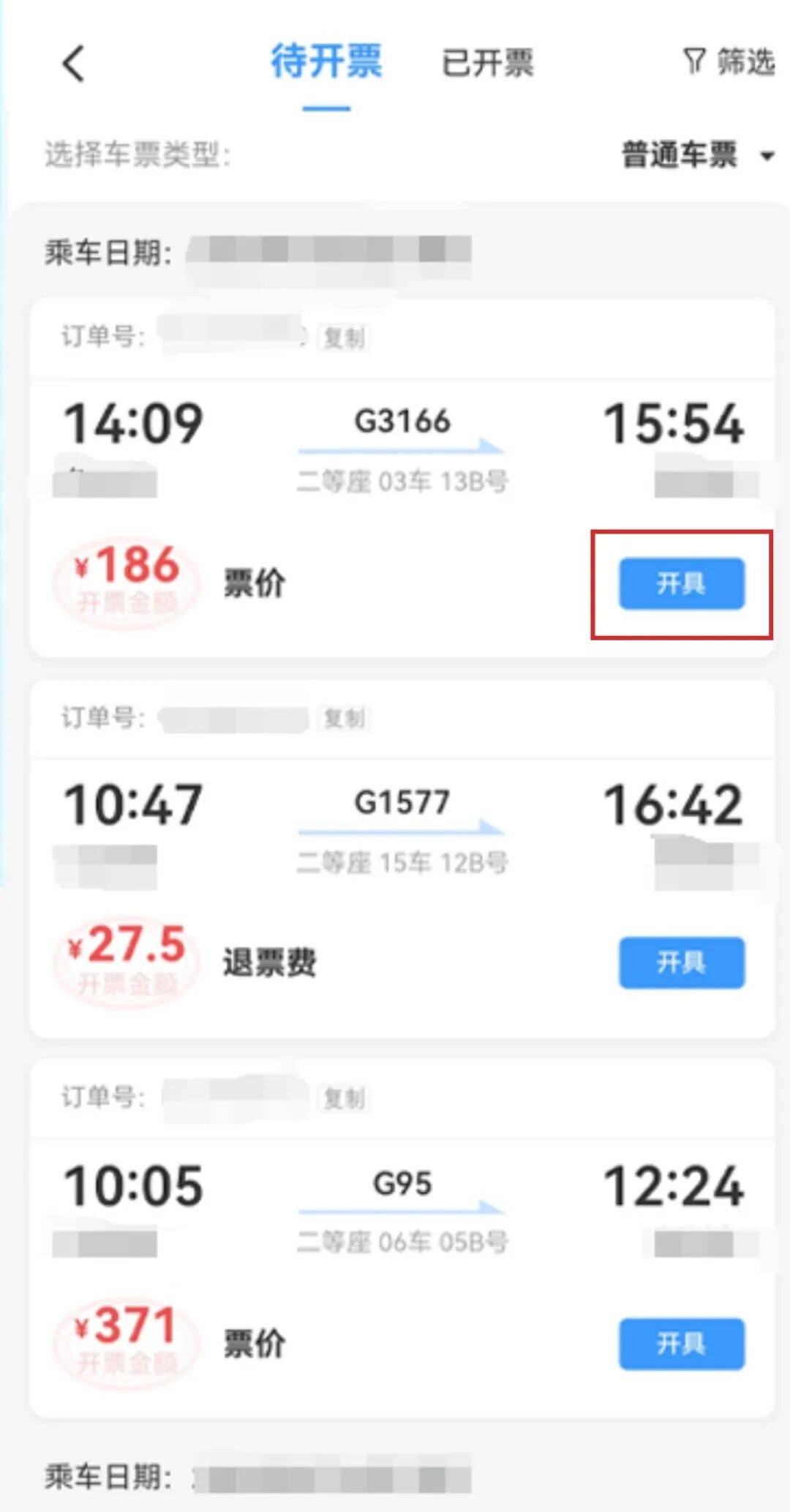Viewport: 790px width, 1512px height.
Task: Copy the order number of G3166
Action: [x=344, y=337]
